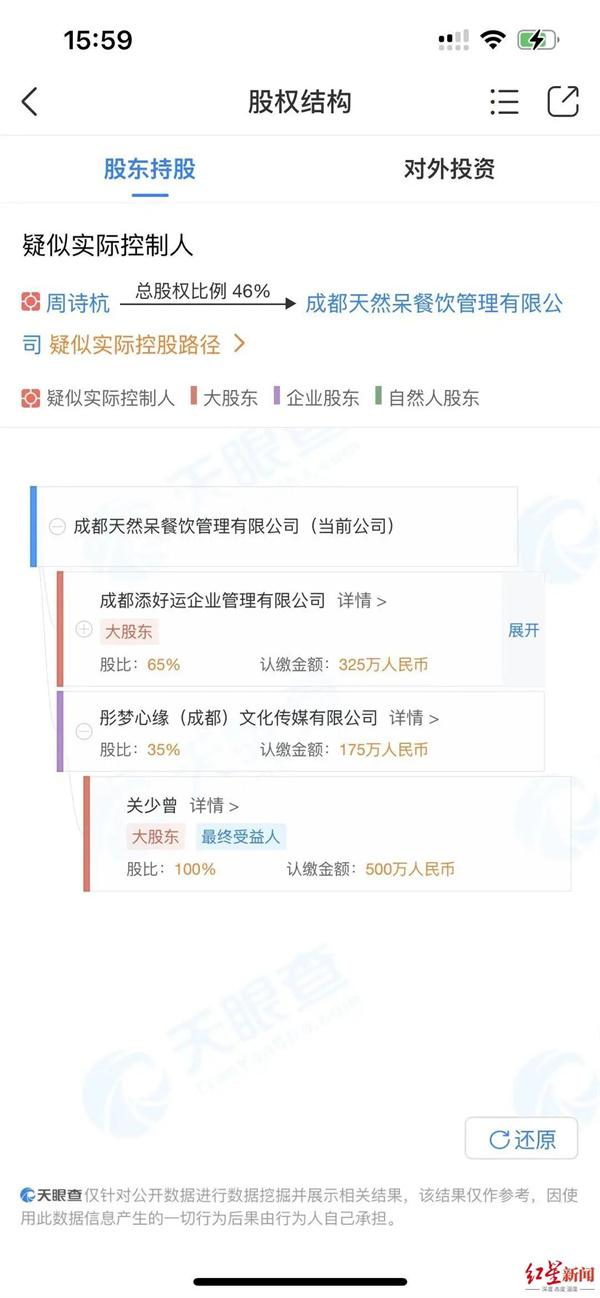Open 详情 for 成都添好运企业管理有限公司
Image resolution: width=600 pixels, height=1298 pixels.
point(361,601)
